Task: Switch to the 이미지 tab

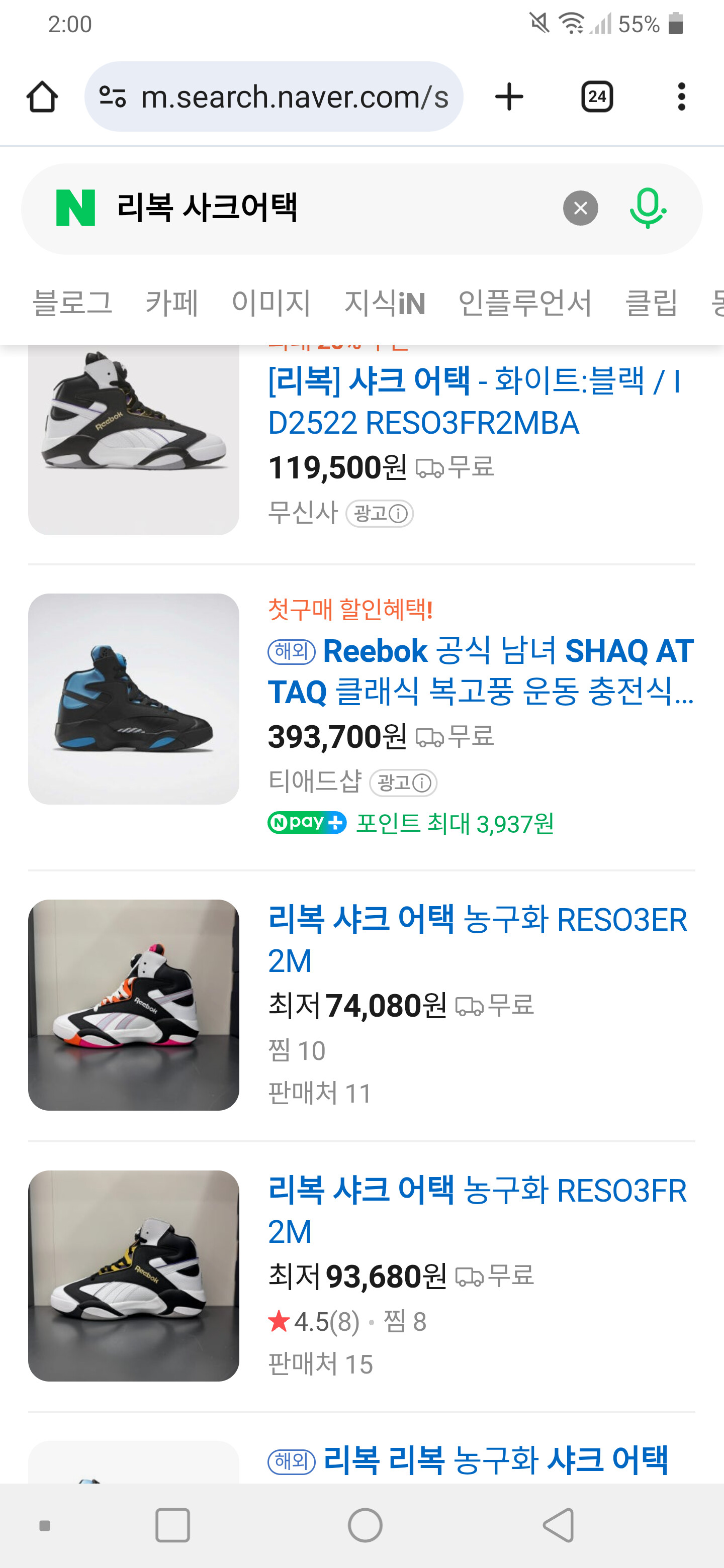Action: (271, 303)
